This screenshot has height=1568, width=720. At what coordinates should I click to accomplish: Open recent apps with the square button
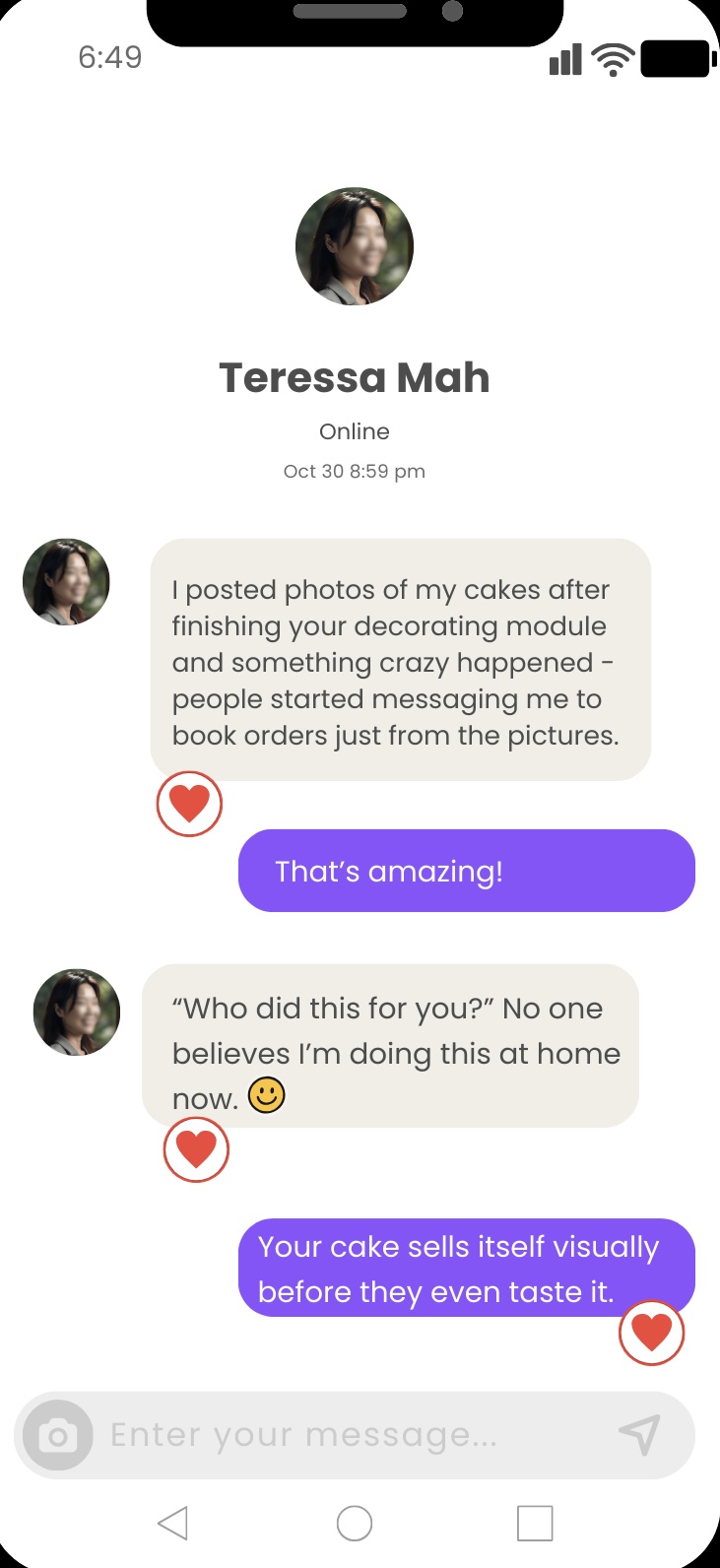535,1523
